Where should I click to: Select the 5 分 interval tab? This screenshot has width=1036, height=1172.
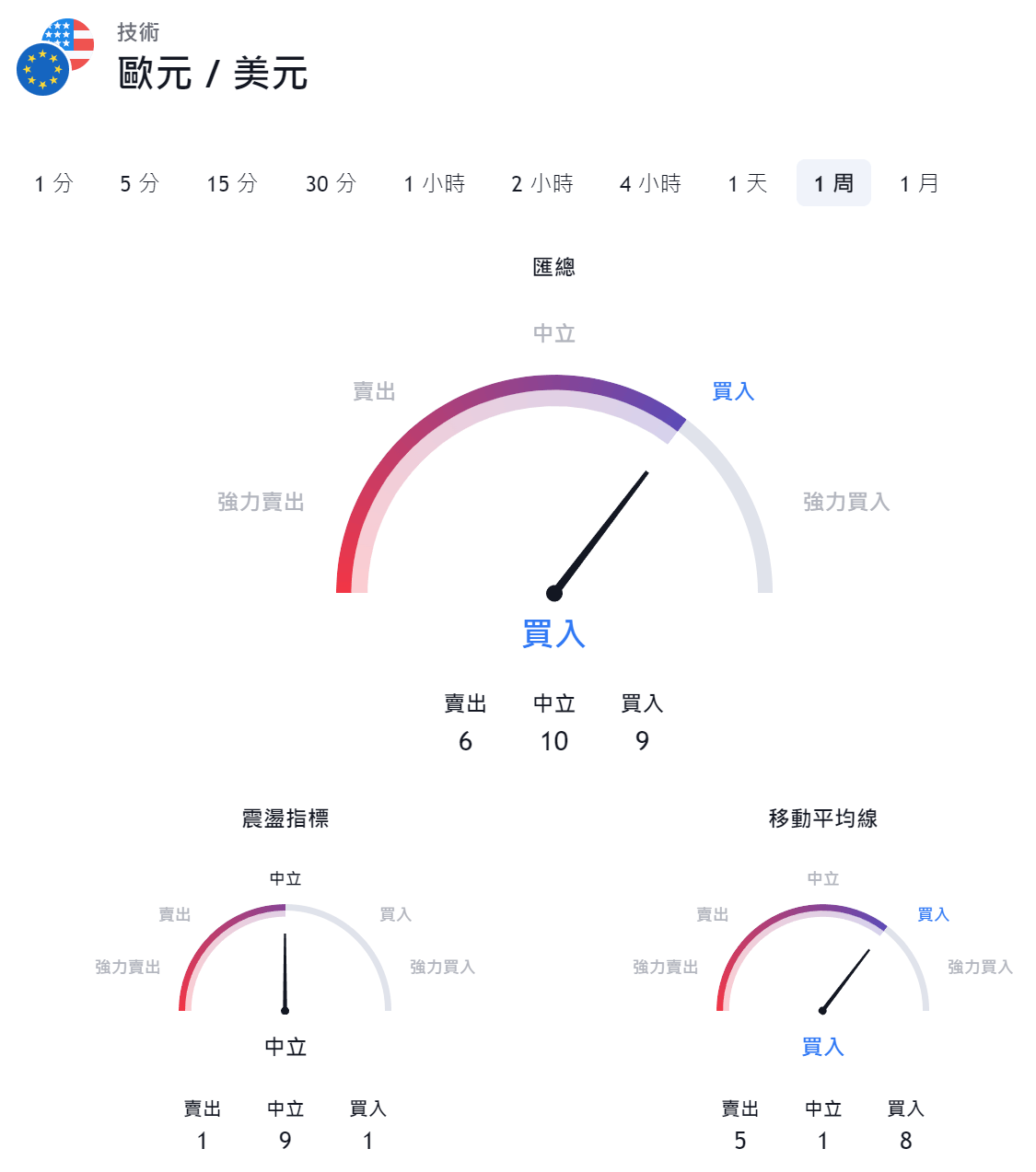[139, 183]
